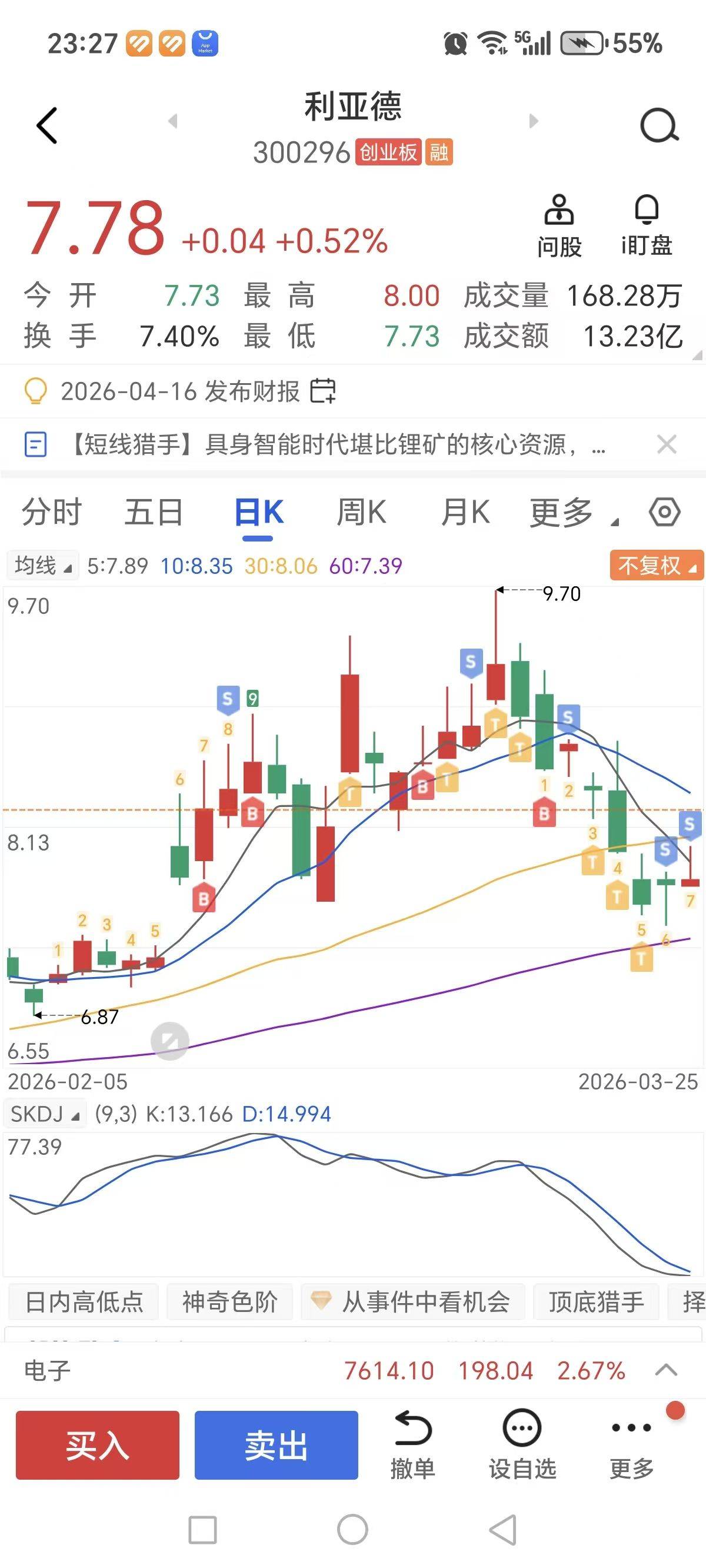This screenshot has height=1568, width=706.
Task: Change the 均线 indicator dropdown
Action: tap(42, 566)
